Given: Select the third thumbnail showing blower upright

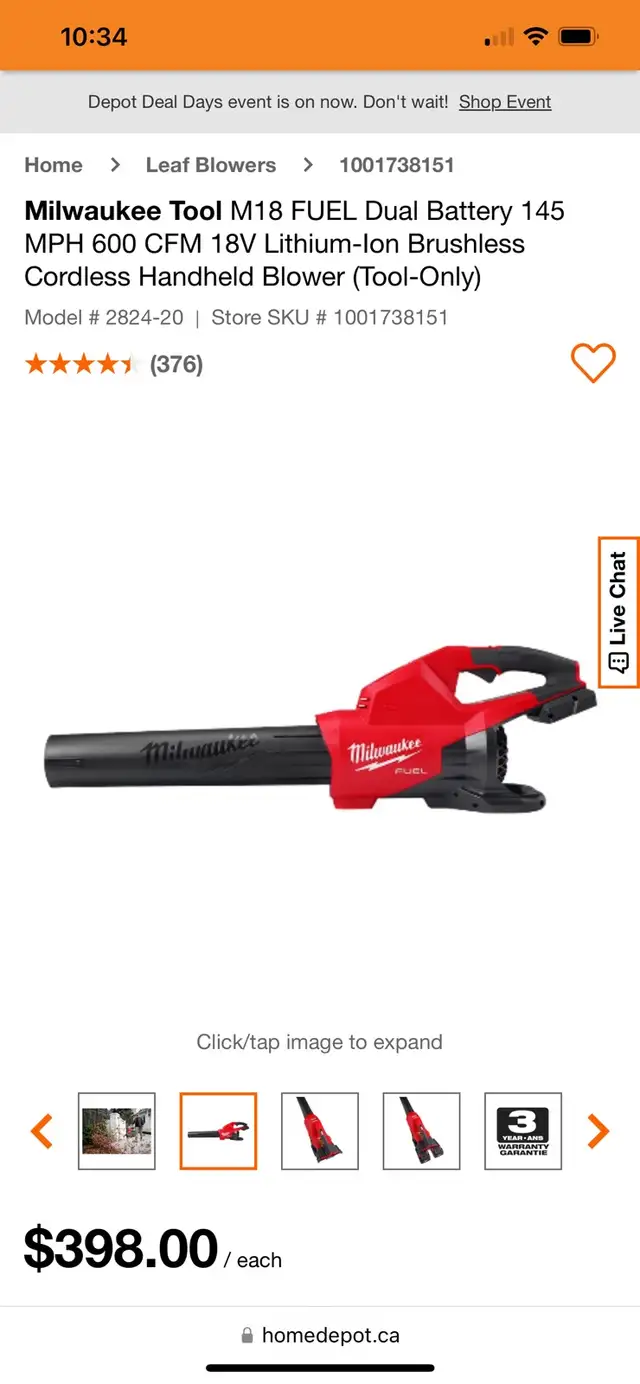Looking at the screenshot, I should 320,1131.
